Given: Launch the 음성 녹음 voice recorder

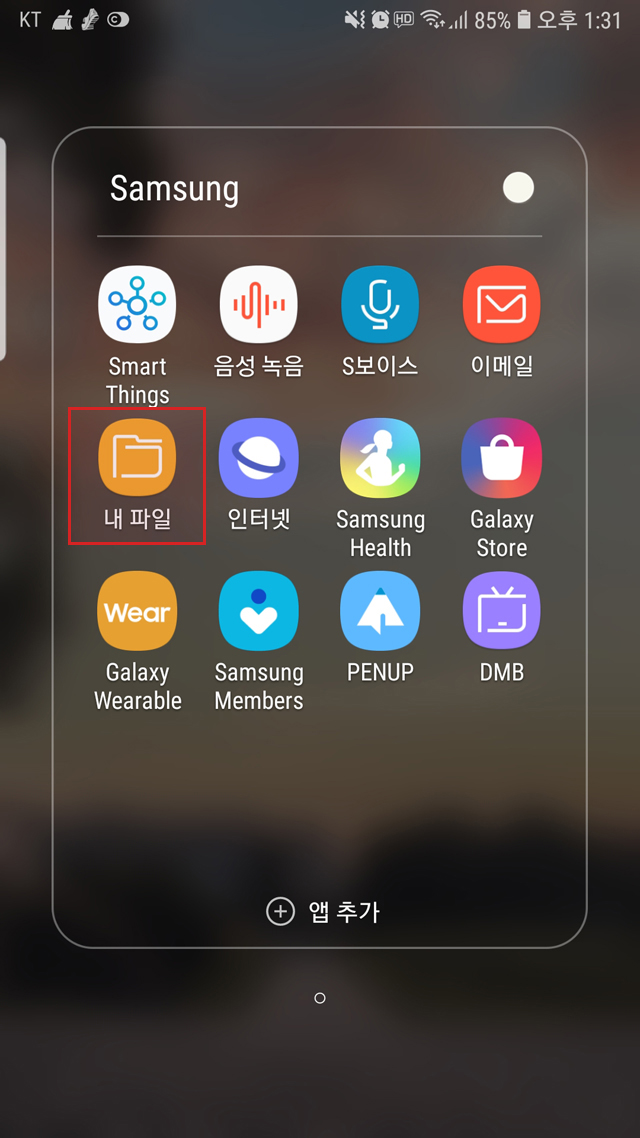Looking at the screenshot, I should tap(259, 305).
